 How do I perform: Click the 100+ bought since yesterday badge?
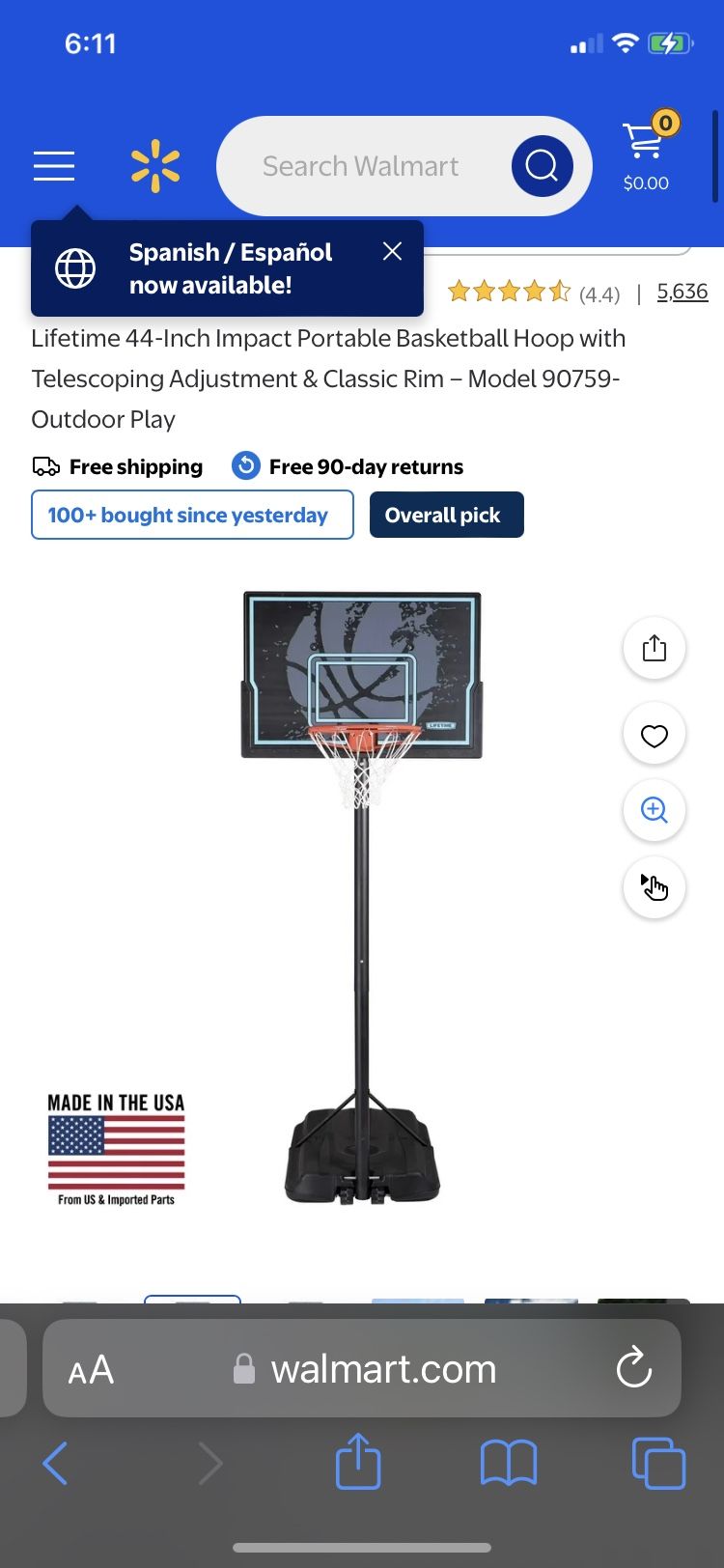tap(192, 515)
